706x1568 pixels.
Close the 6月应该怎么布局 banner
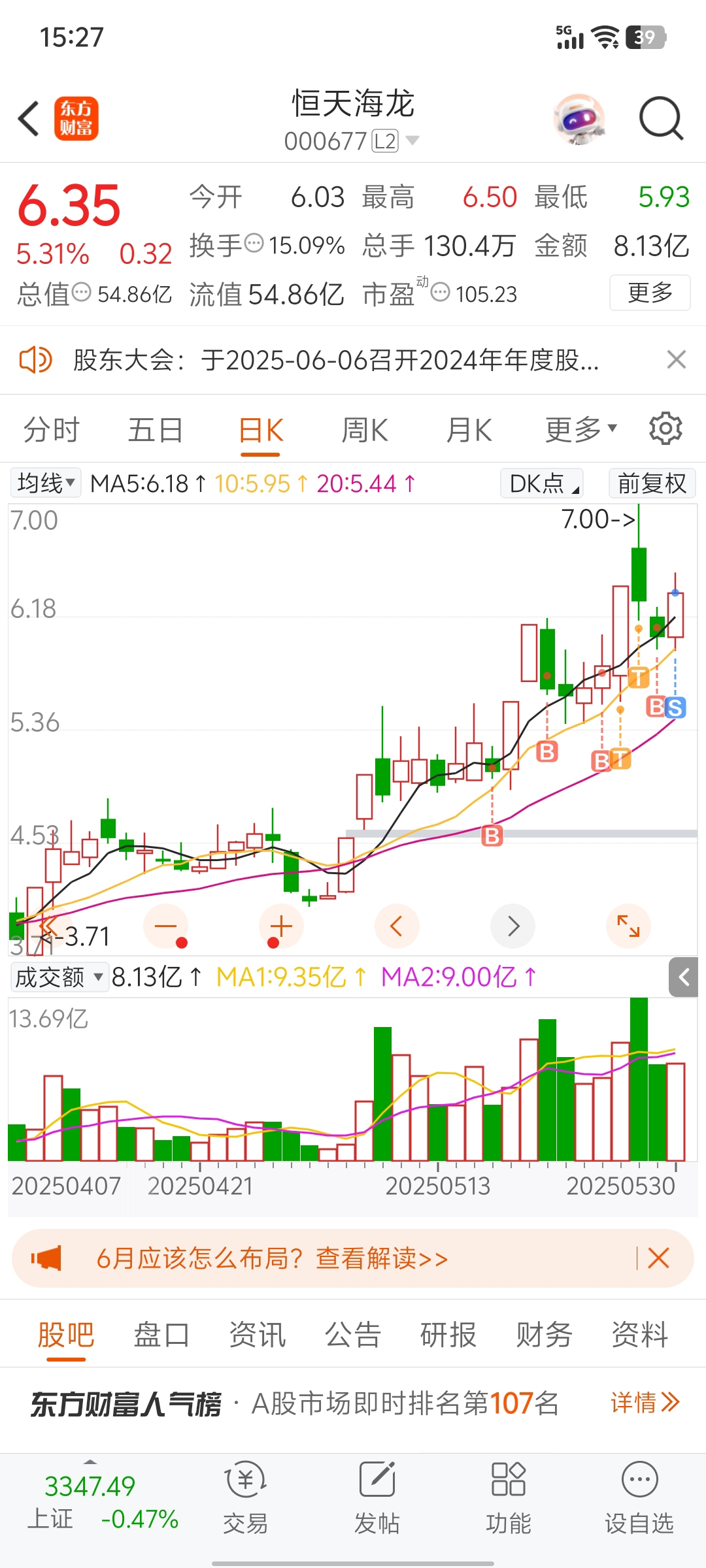coord(658,1258)
